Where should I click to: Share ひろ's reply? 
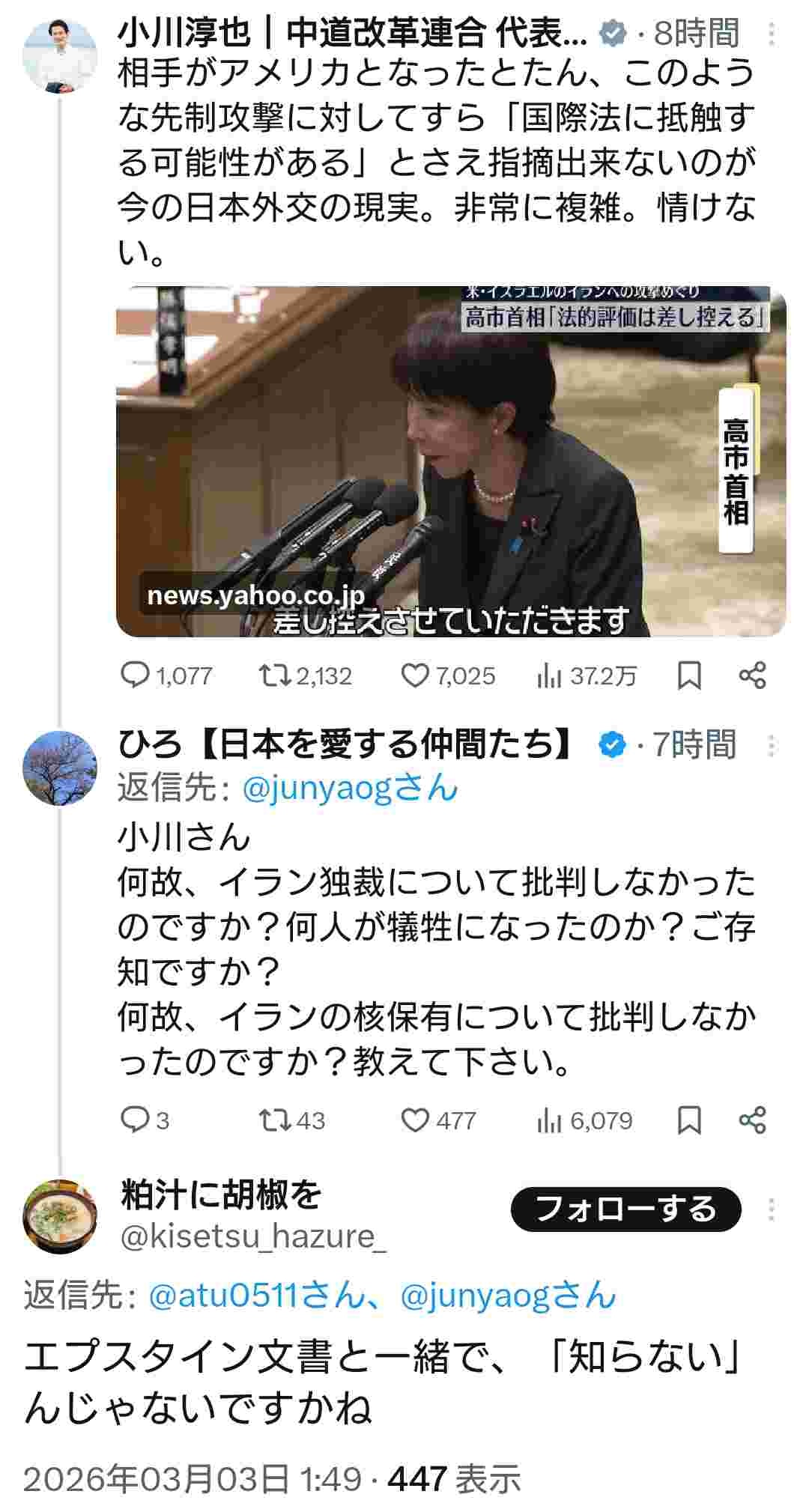(x=752, y=1120)
